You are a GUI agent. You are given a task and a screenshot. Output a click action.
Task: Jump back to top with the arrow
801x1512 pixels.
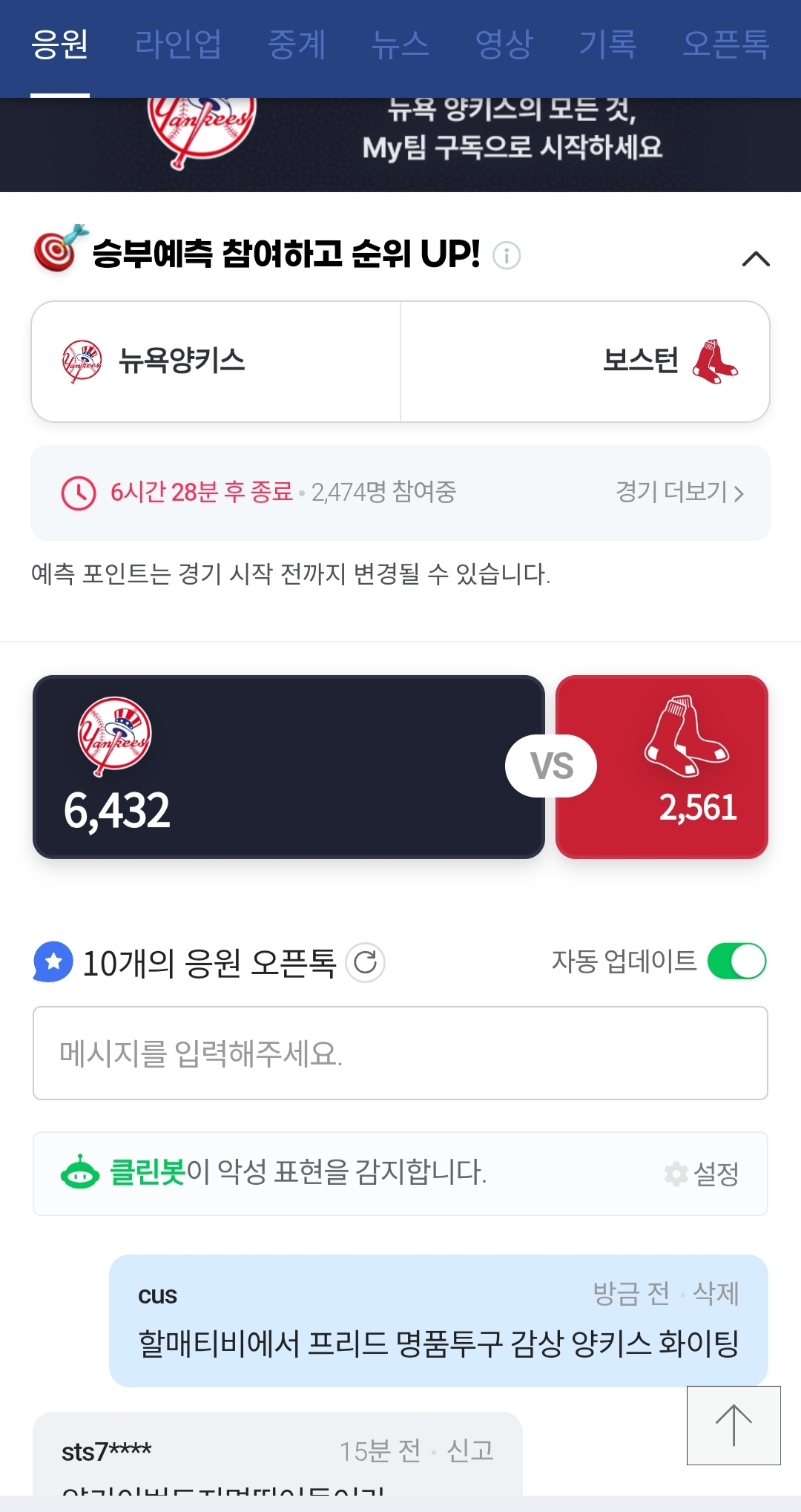[734, 1425]
